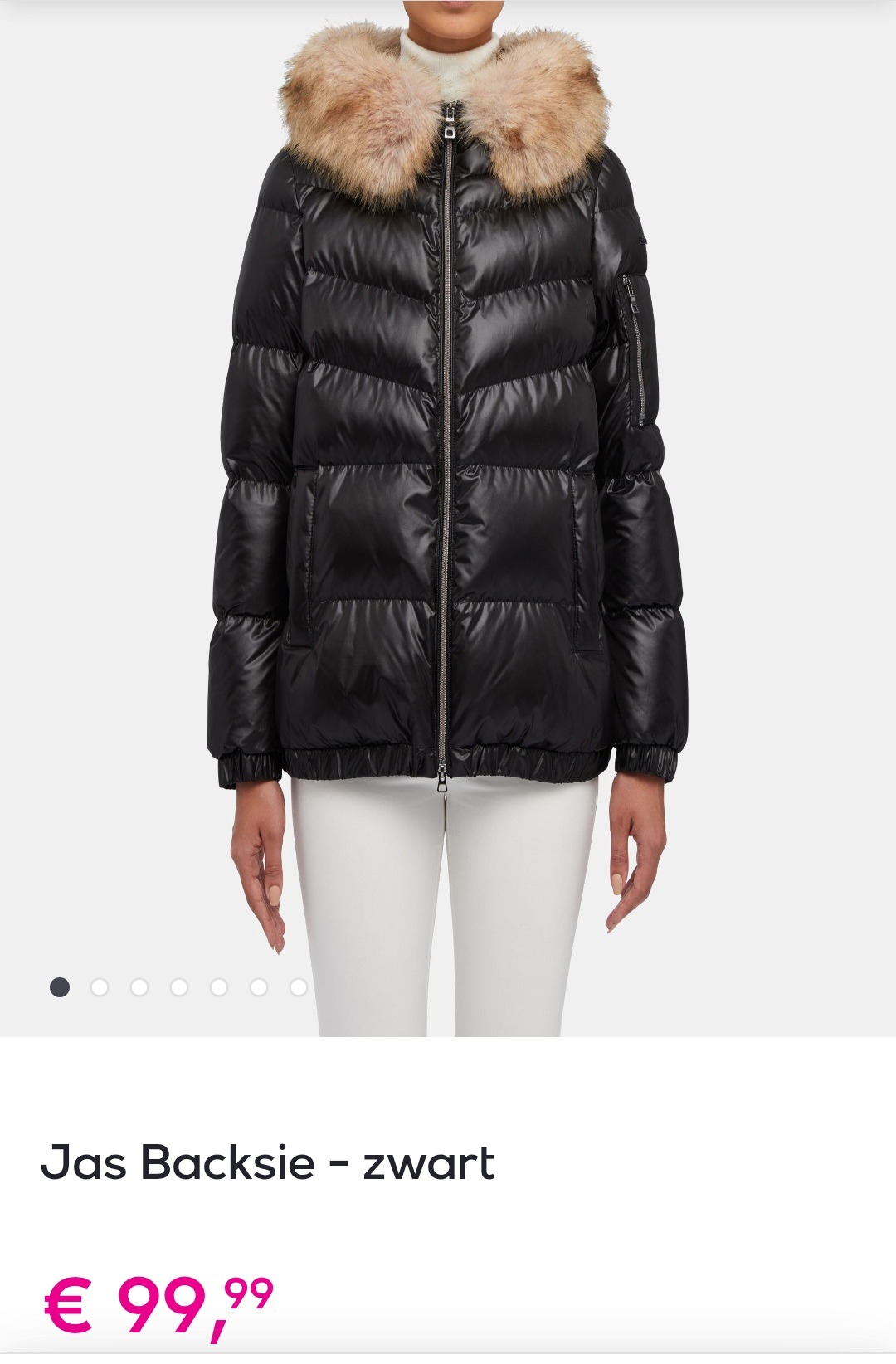Select the fourth image indicator dot
This screenshot has width=896, height=1364.
179,987
